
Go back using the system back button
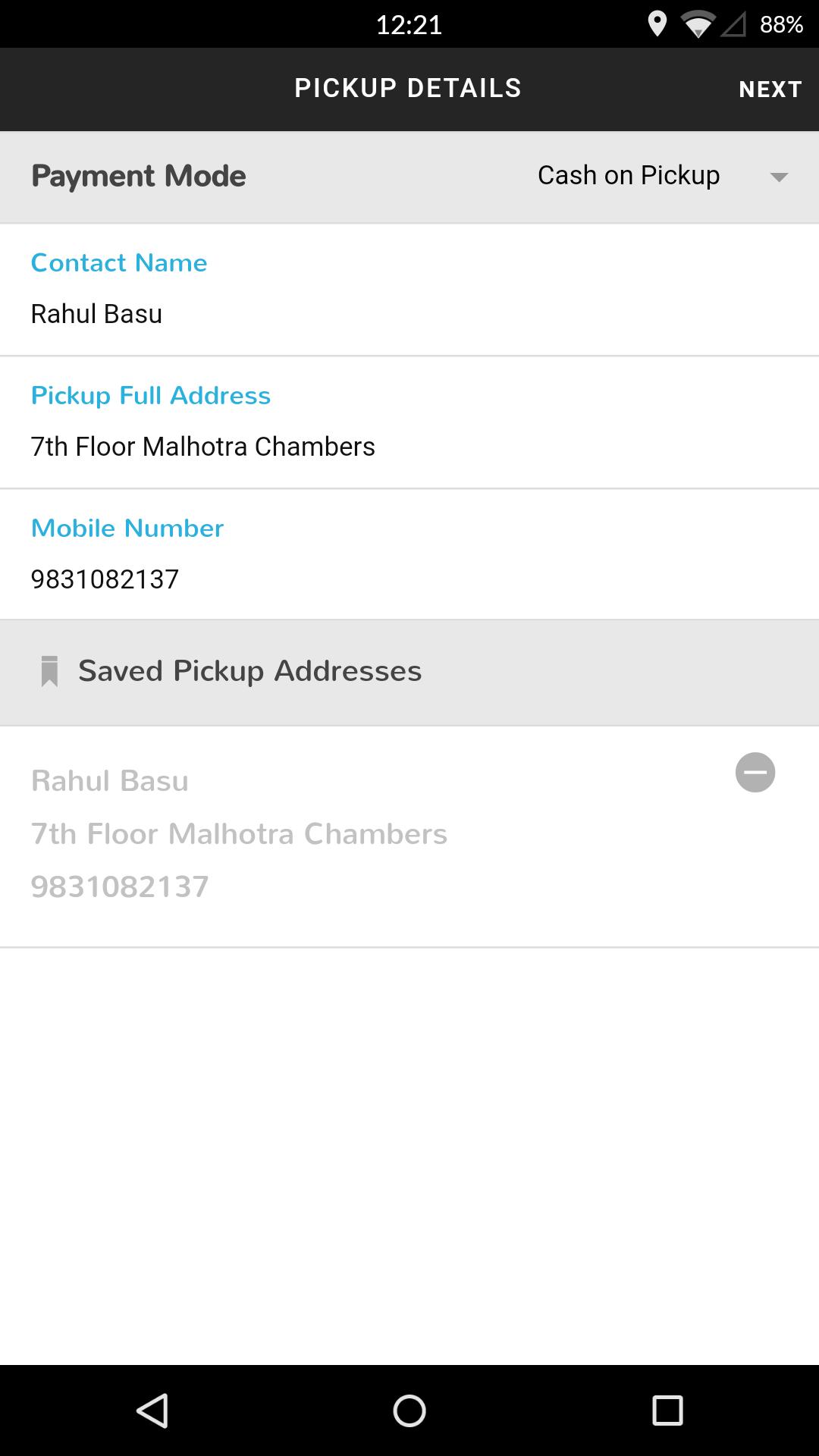(x=152, y=1410)
